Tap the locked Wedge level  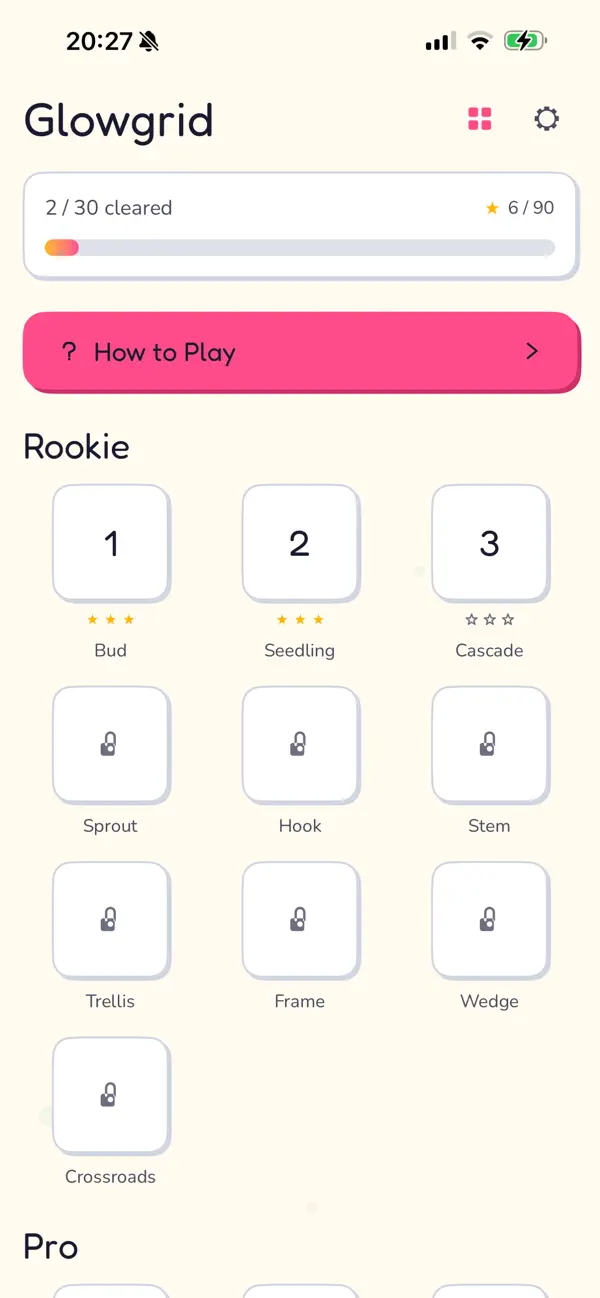point(490,920)
